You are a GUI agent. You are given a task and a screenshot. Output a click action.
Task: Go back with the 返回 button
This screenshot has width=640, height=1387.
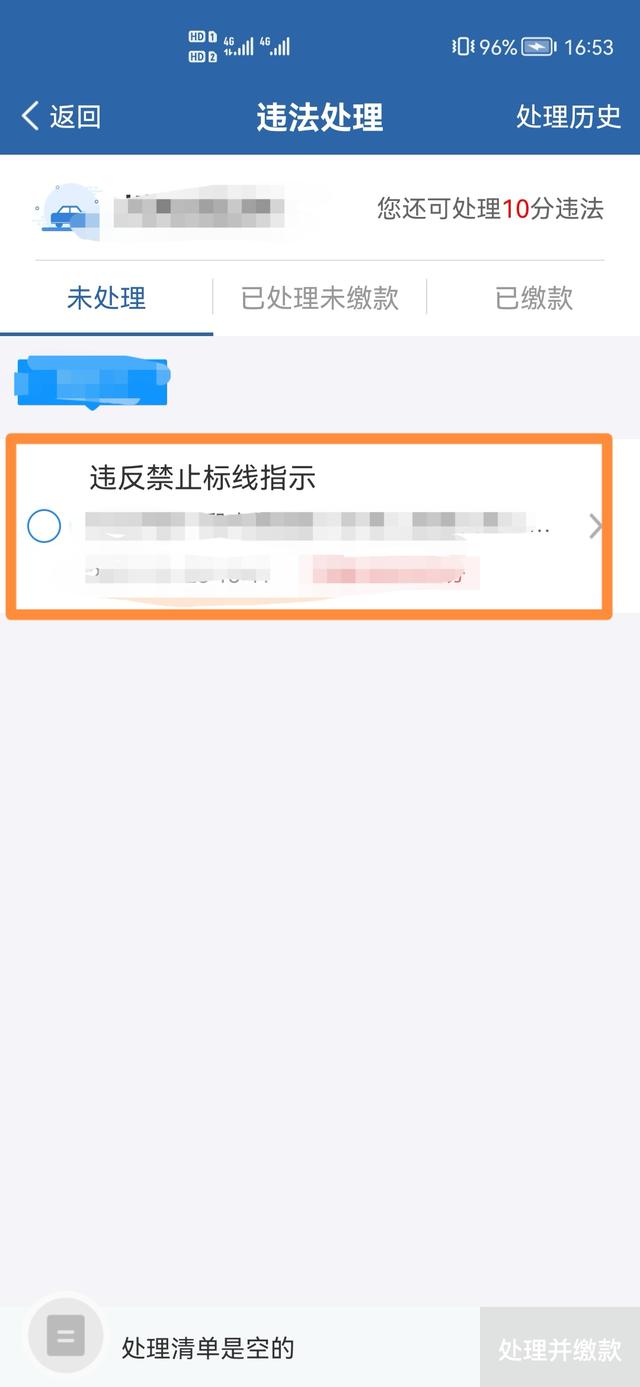click(61, 117)
